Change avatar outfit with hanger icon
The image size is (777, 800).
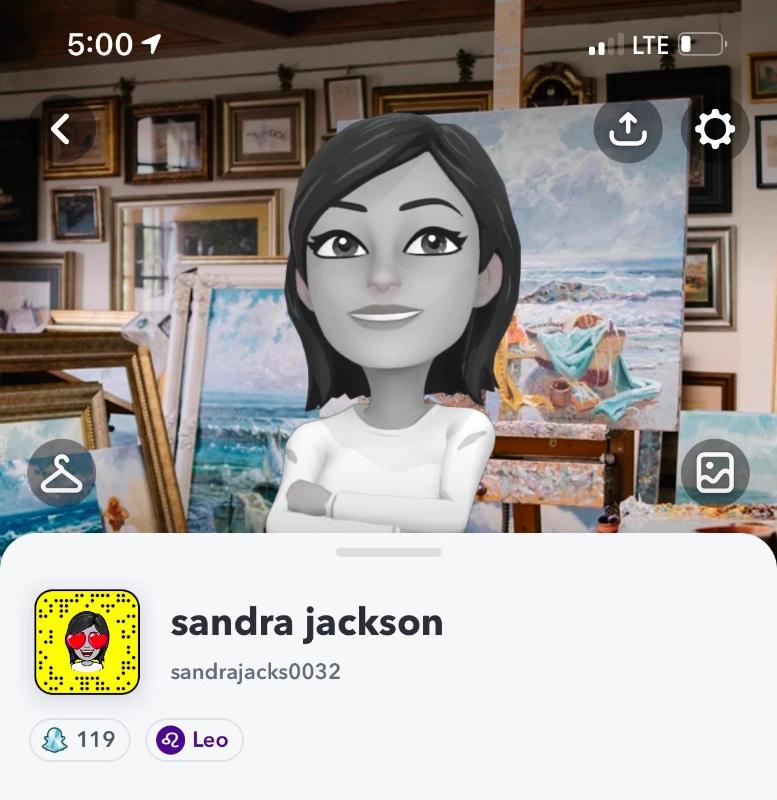pyautogui.click(x=61, y=472)
